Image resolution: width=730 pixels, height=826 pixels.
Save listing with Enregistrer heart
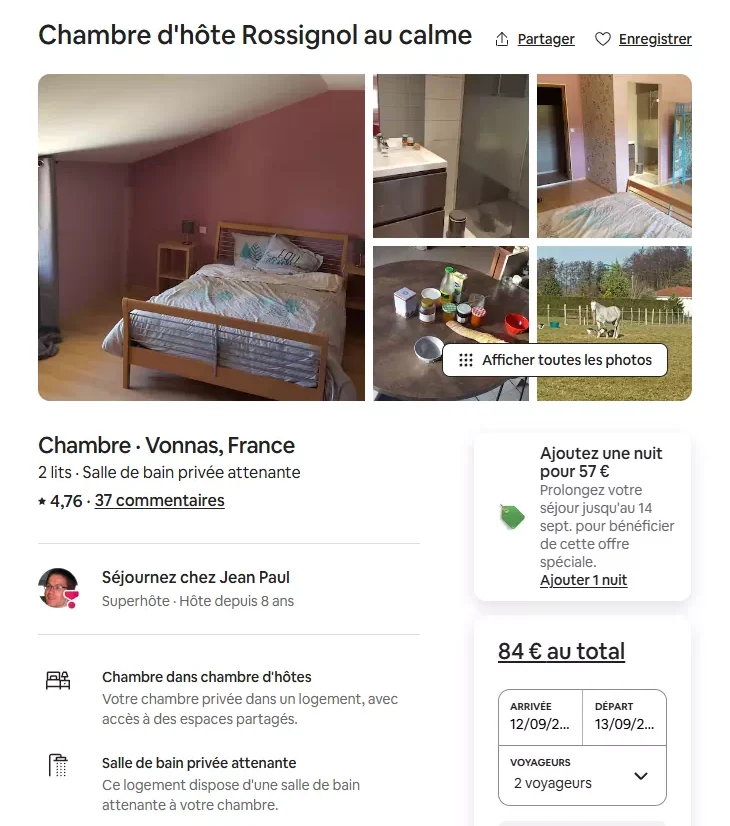click(643, 39)
